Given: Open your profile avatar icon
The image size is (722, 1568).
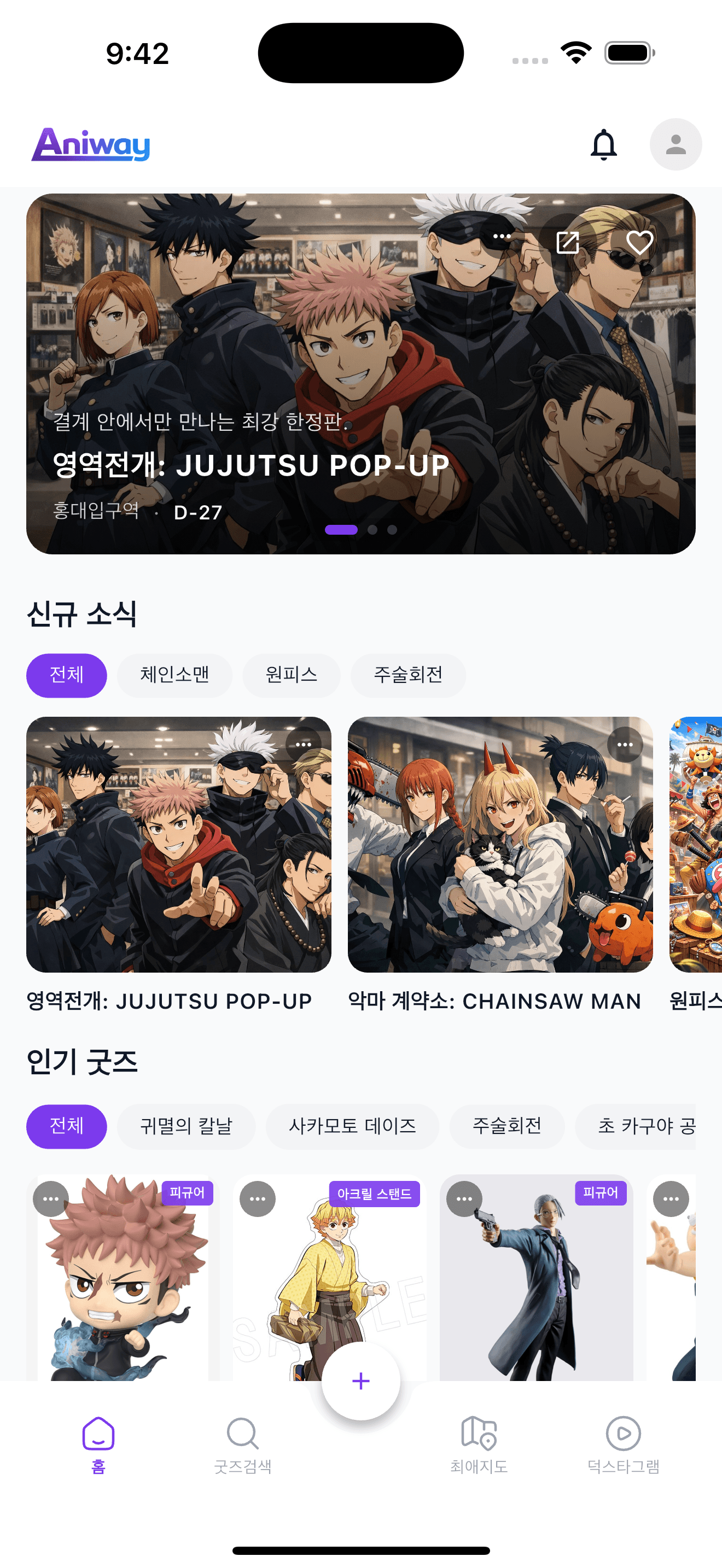Looking at the screenshot, I should point(676,145).
